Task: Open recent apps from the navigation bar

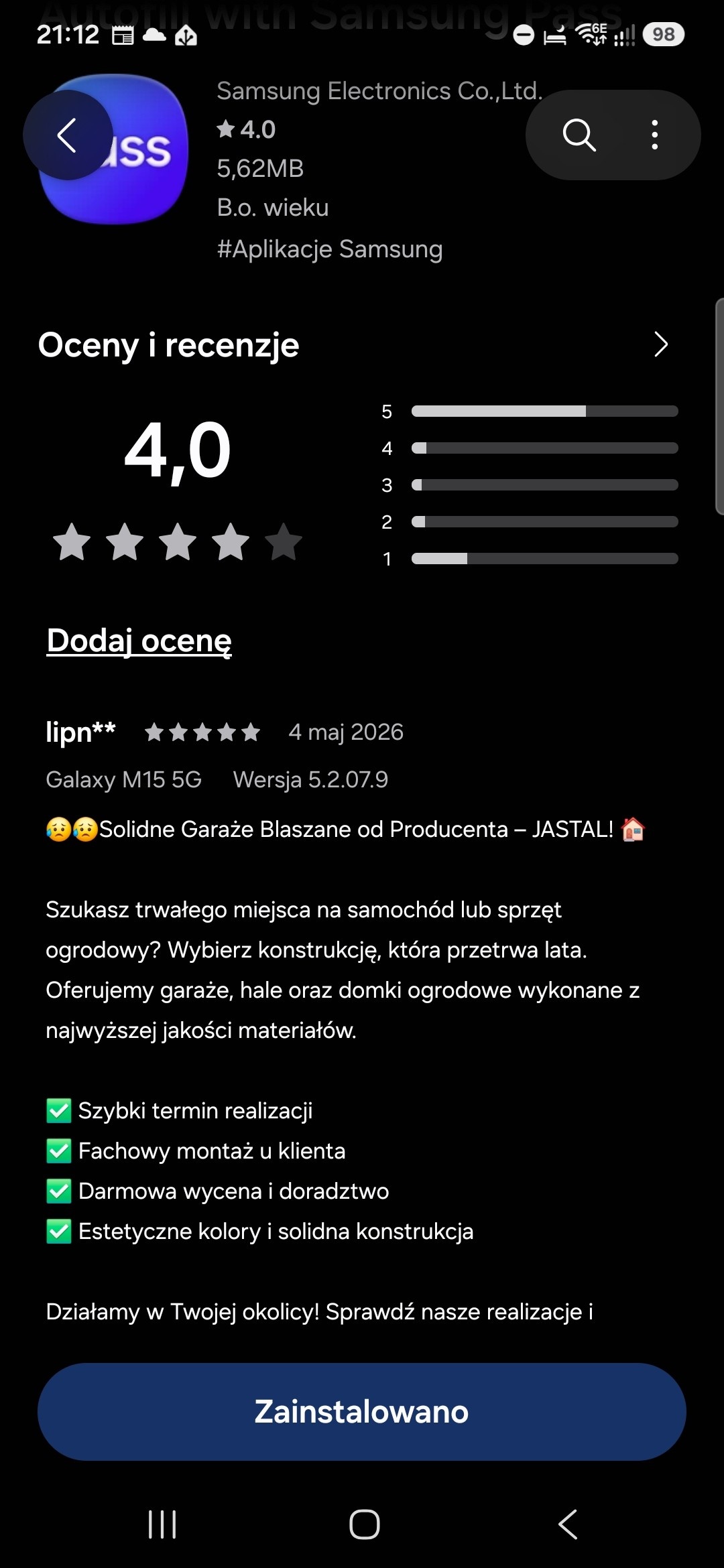Action: tap(162, 1524)
